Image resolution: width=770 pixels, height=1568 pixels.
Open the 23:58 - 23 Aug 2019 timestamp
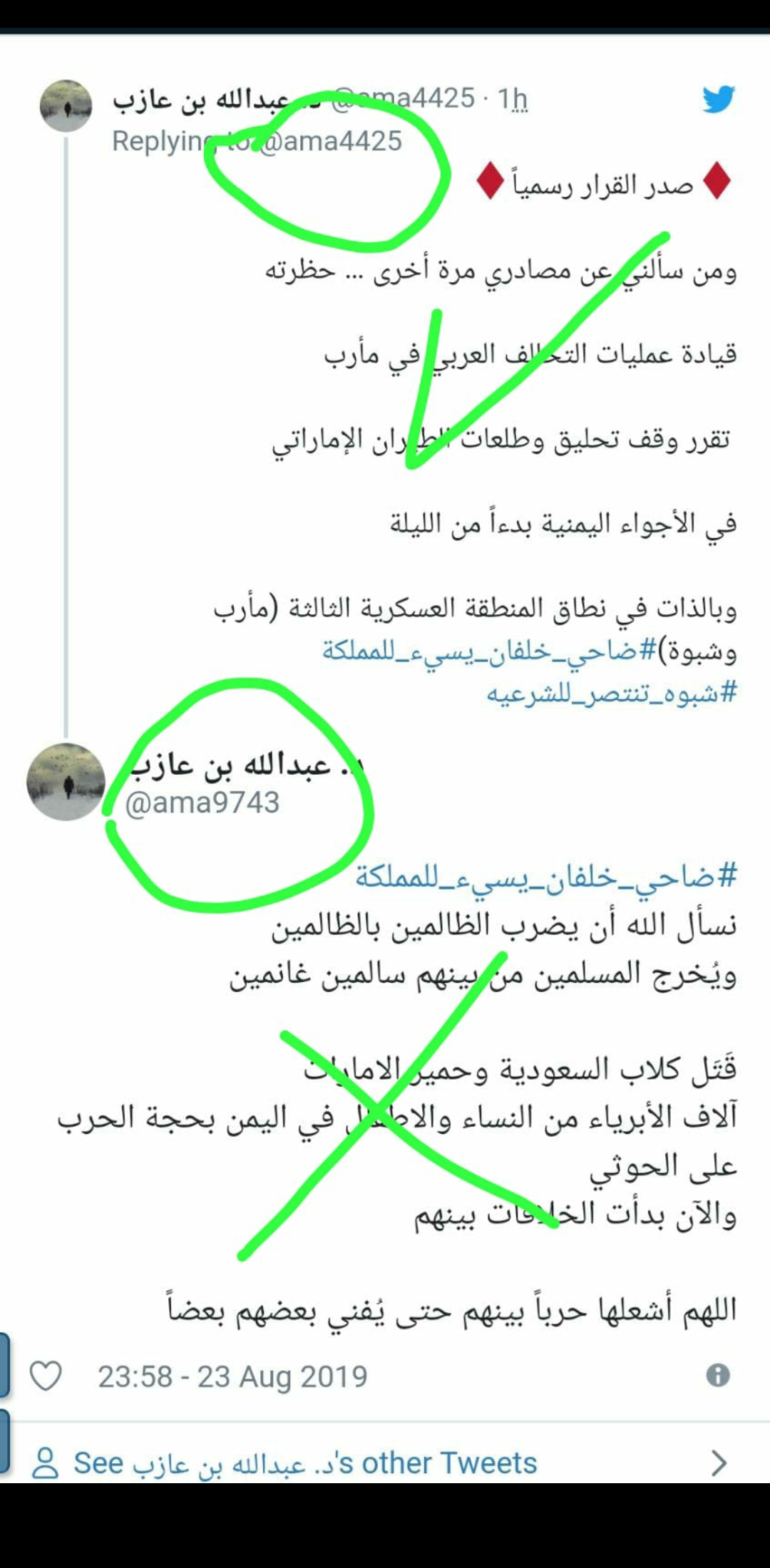coord(232,1376)
